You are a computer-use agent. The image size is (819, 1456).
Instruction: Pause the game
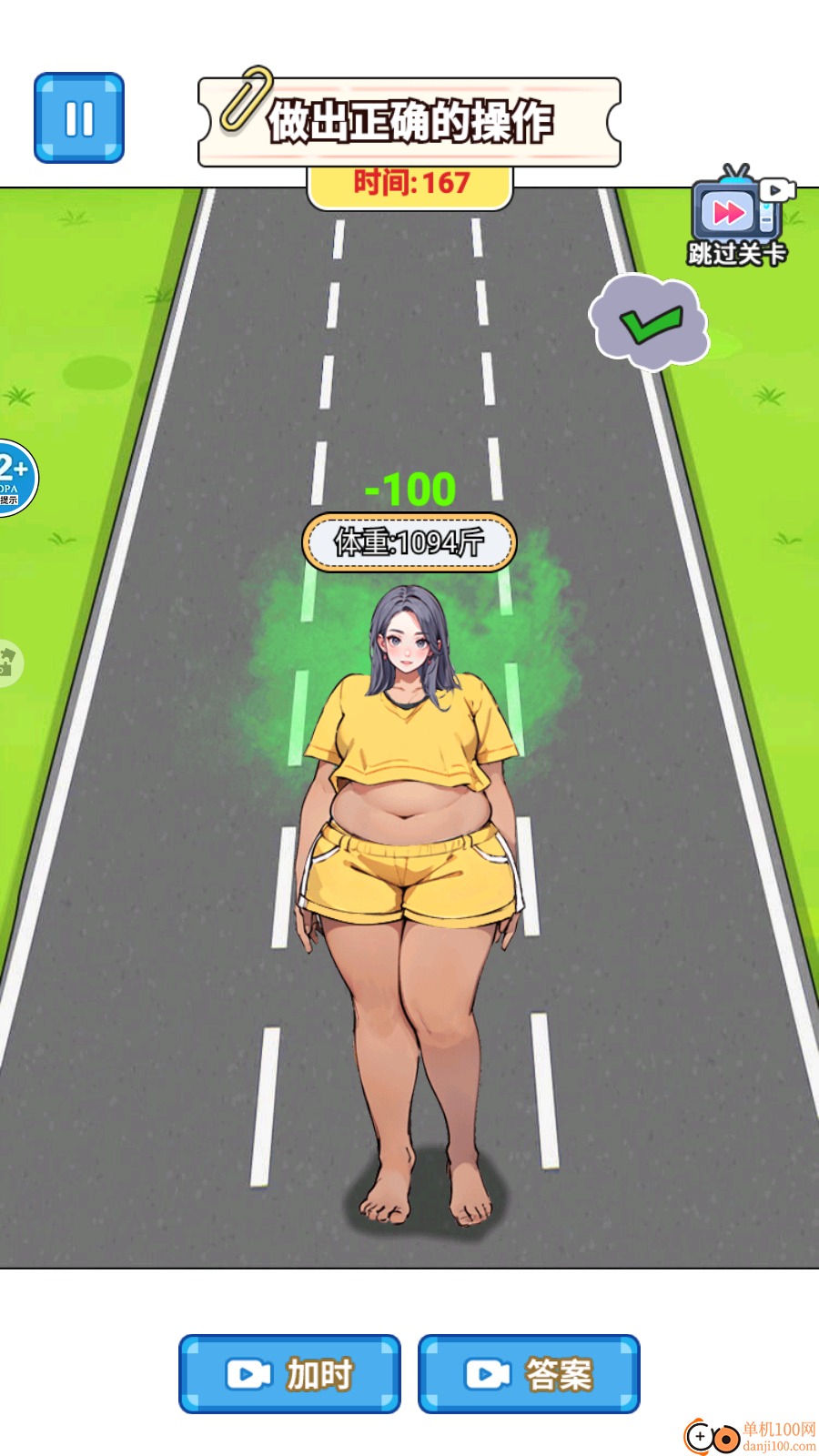pyautogui.click(x=79, y=118)
